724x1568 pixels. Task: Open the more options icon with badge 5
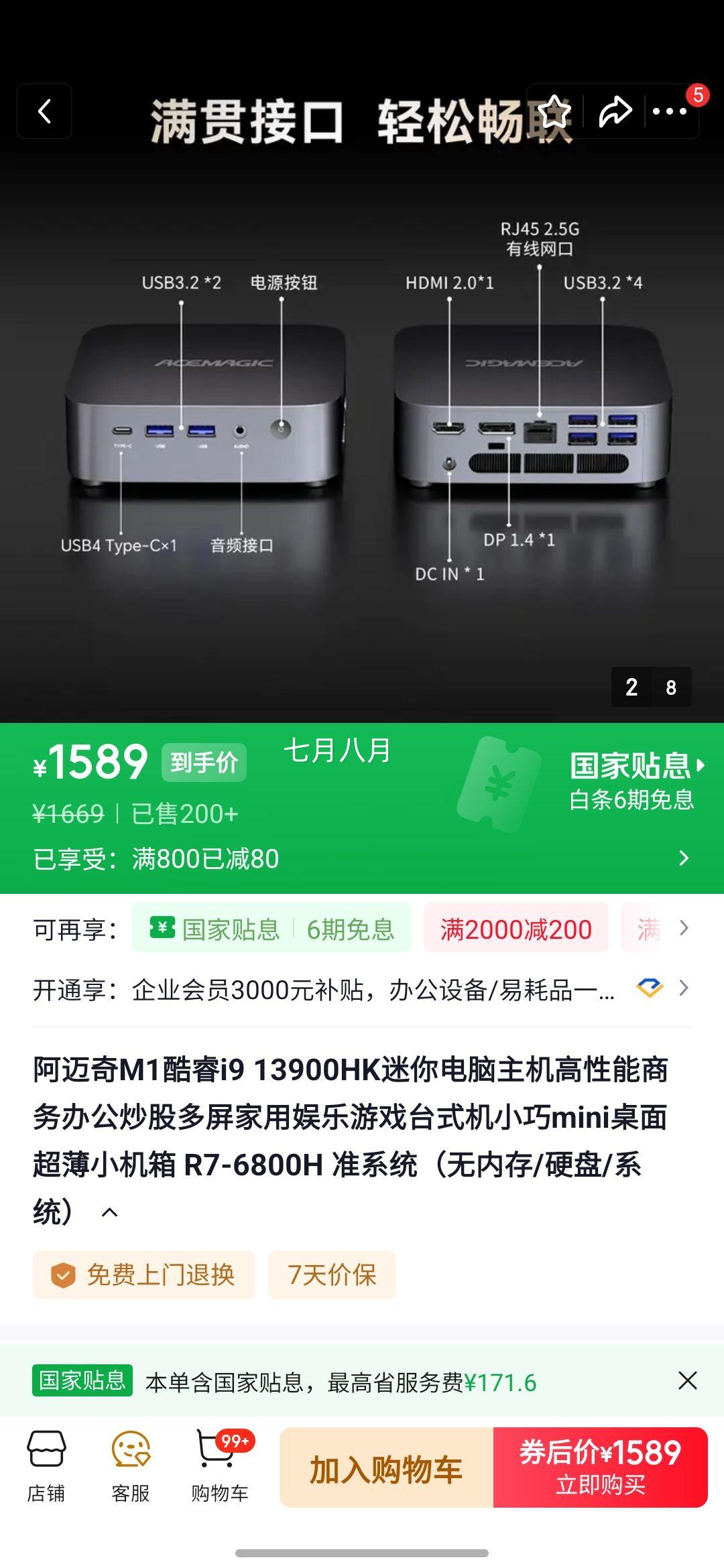tap(670, 111)
